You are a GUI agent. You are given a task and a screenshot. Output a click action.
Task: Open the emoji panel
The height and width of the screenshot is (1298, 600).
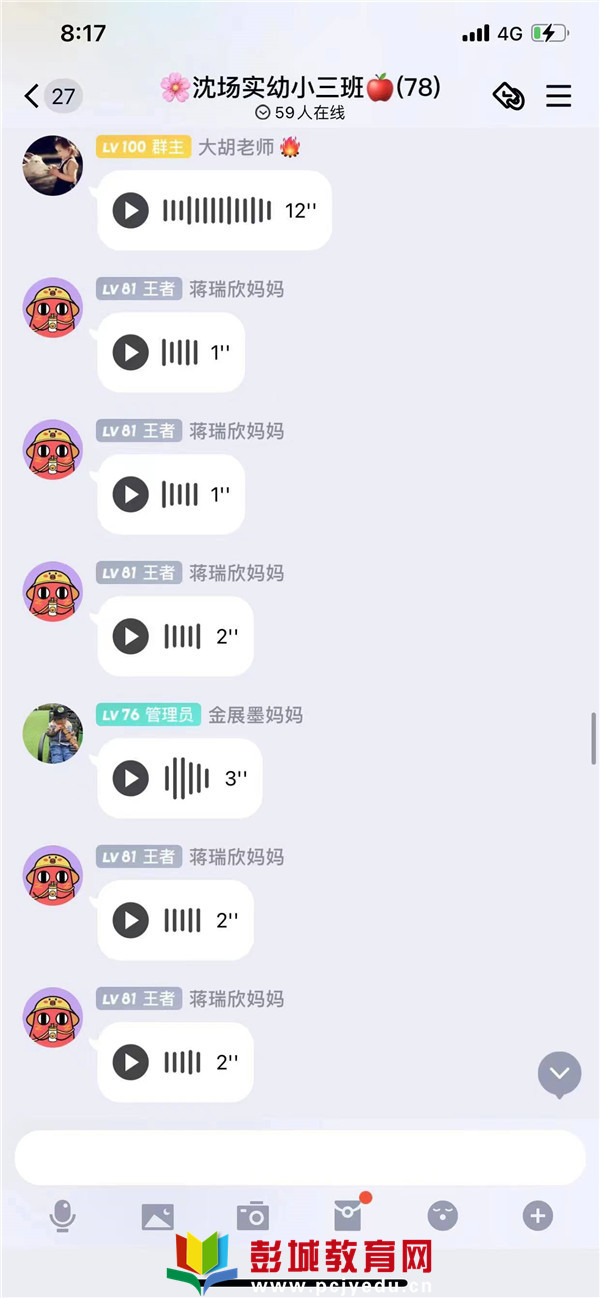(442, 1216)
